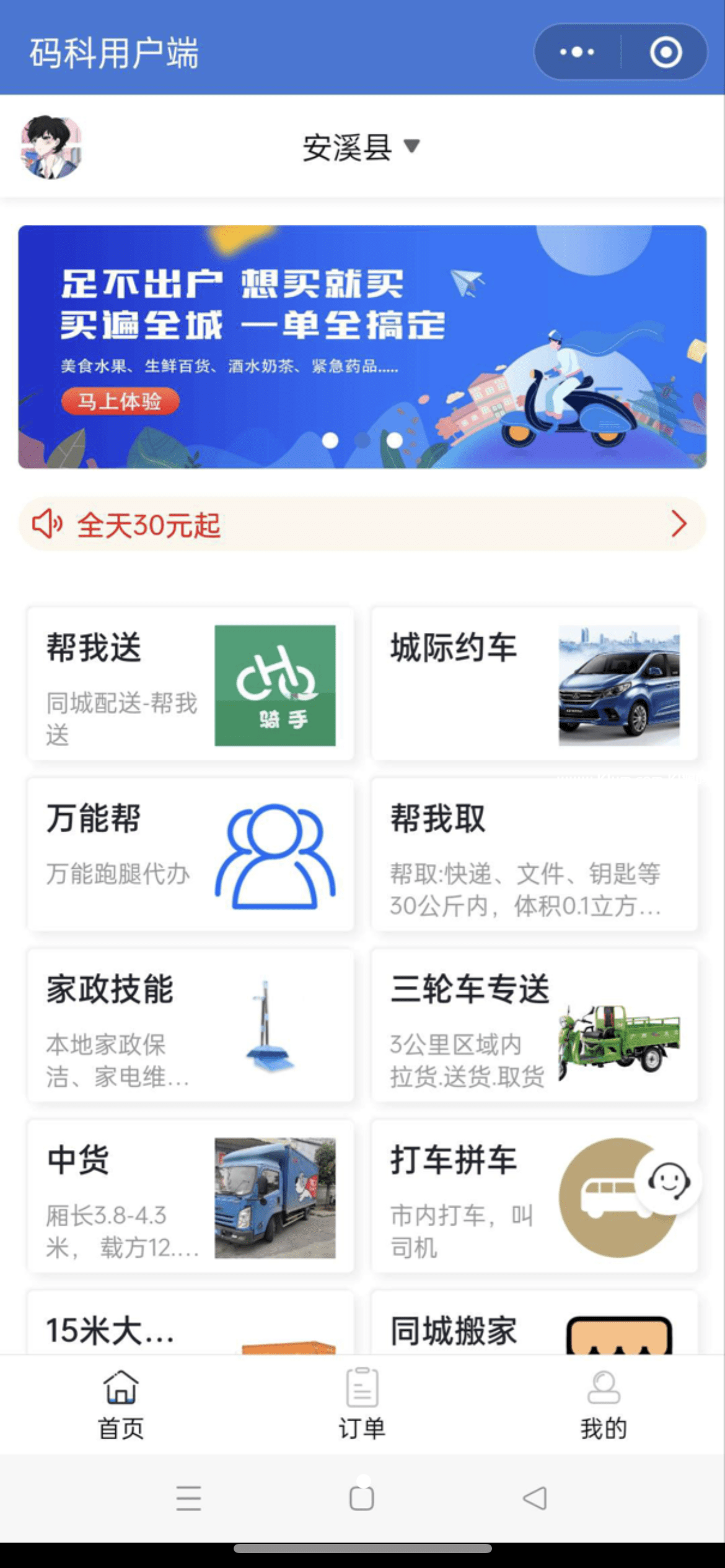Switch to the 订单 orders tab

pyautogui.click(x=362, y=1405)
